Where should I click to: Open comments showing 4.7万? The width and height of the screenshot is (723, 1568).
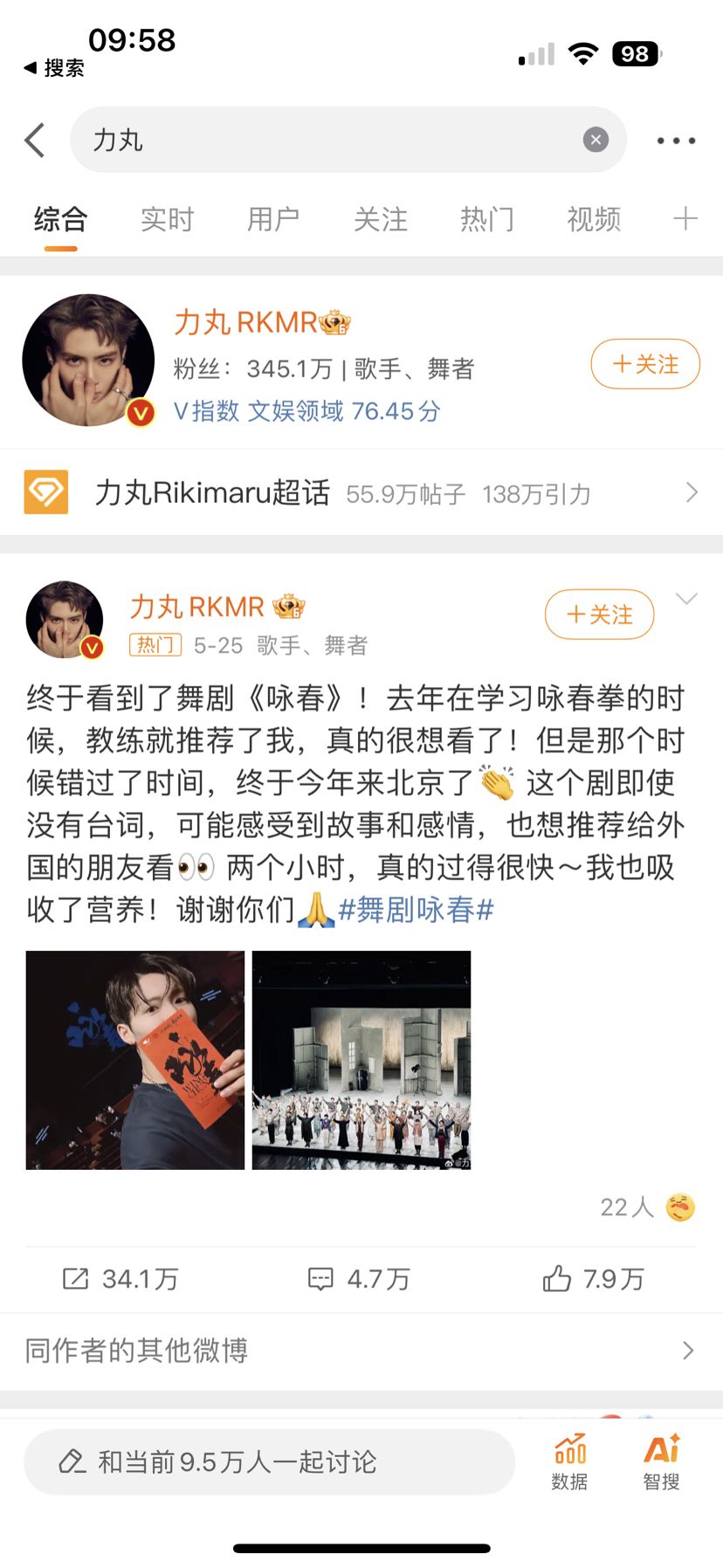coord(359,1279)
